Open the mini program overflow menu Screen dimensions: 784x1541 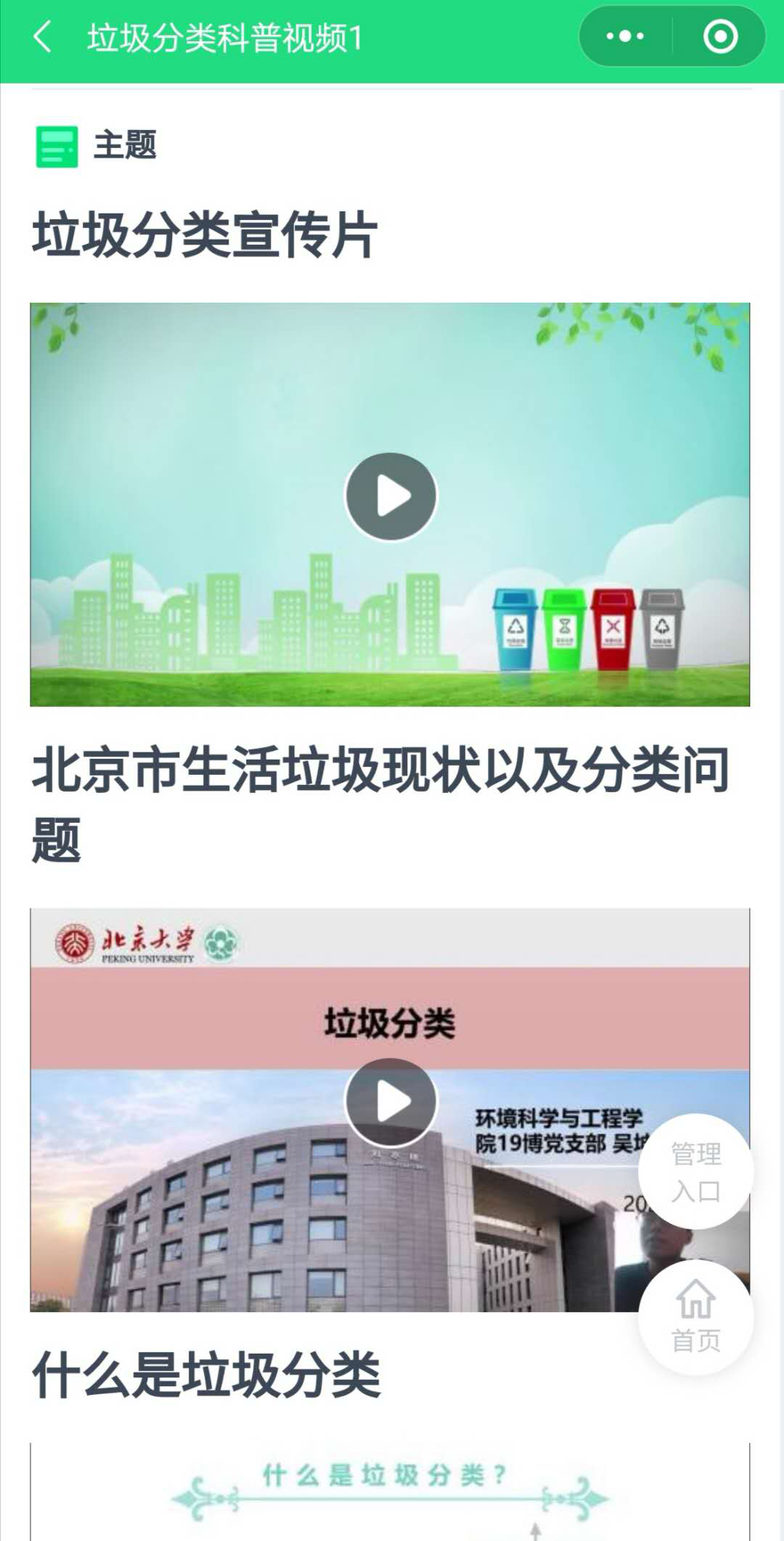pyautogui.click(x=625, y=36)
